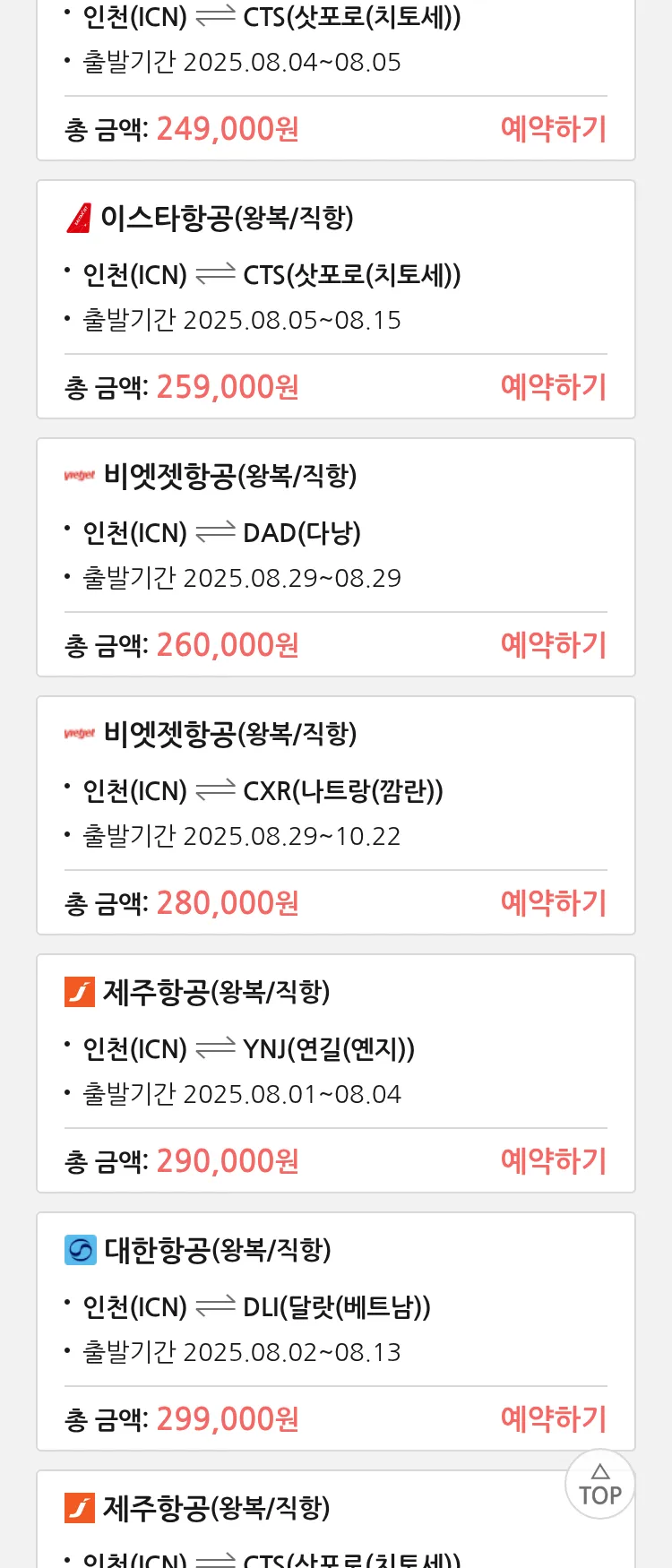Book the 제주항공 290,000원 연길 flight
This screenshot has height=1568, width=672.
point(553,1161)
